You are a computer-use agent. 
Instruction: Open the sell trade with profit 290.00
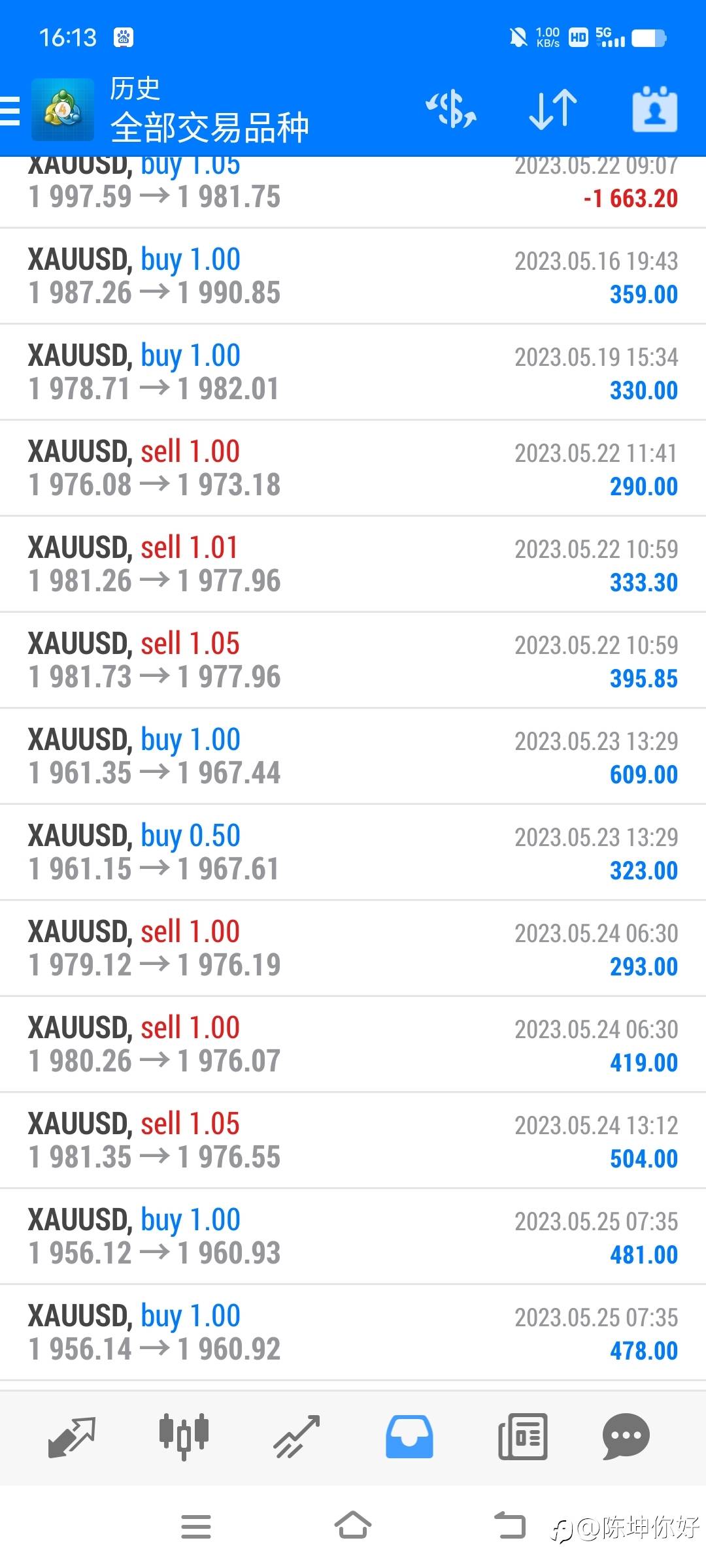(x=353, y=468)
